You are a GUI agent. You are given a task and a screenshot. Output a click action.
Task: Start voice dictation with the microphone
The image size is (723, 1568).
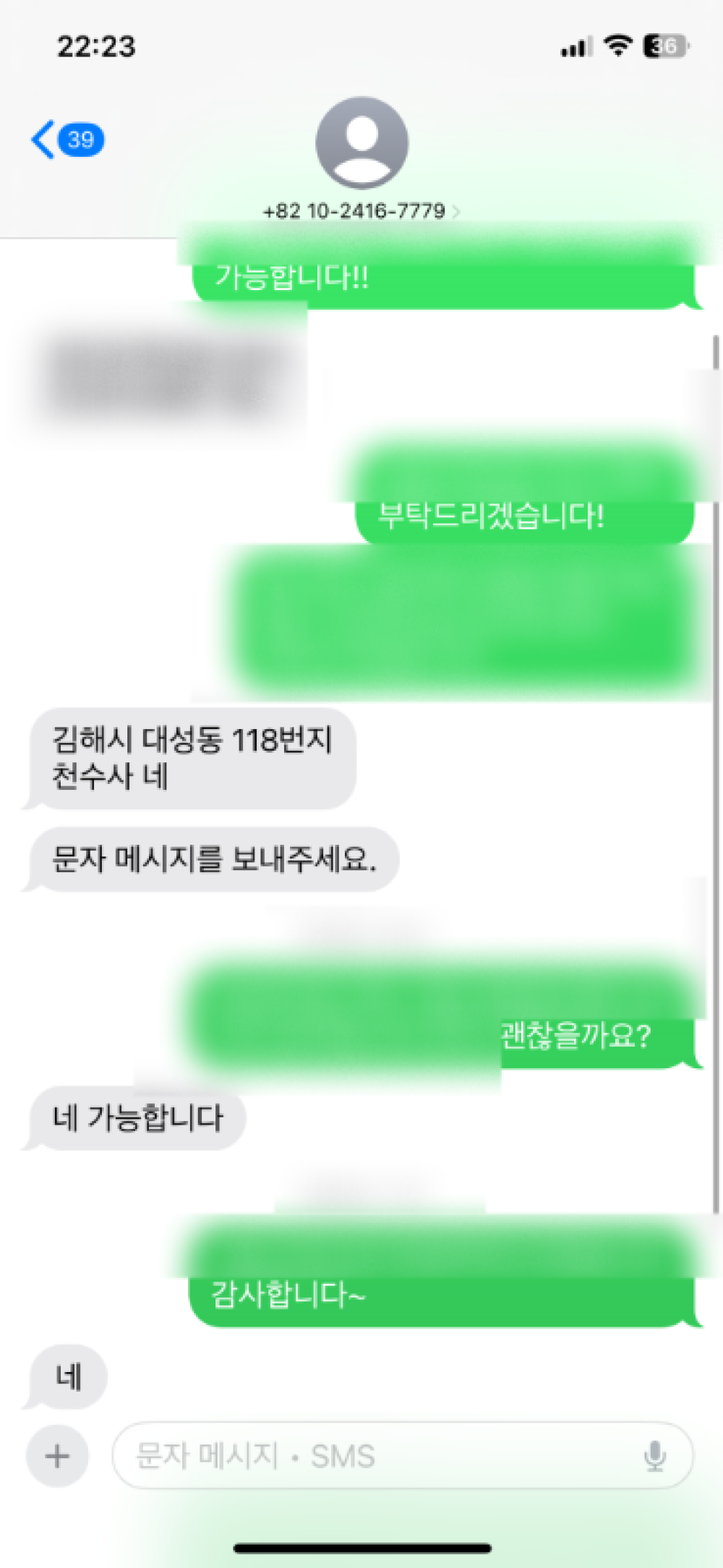(654, 1455)
